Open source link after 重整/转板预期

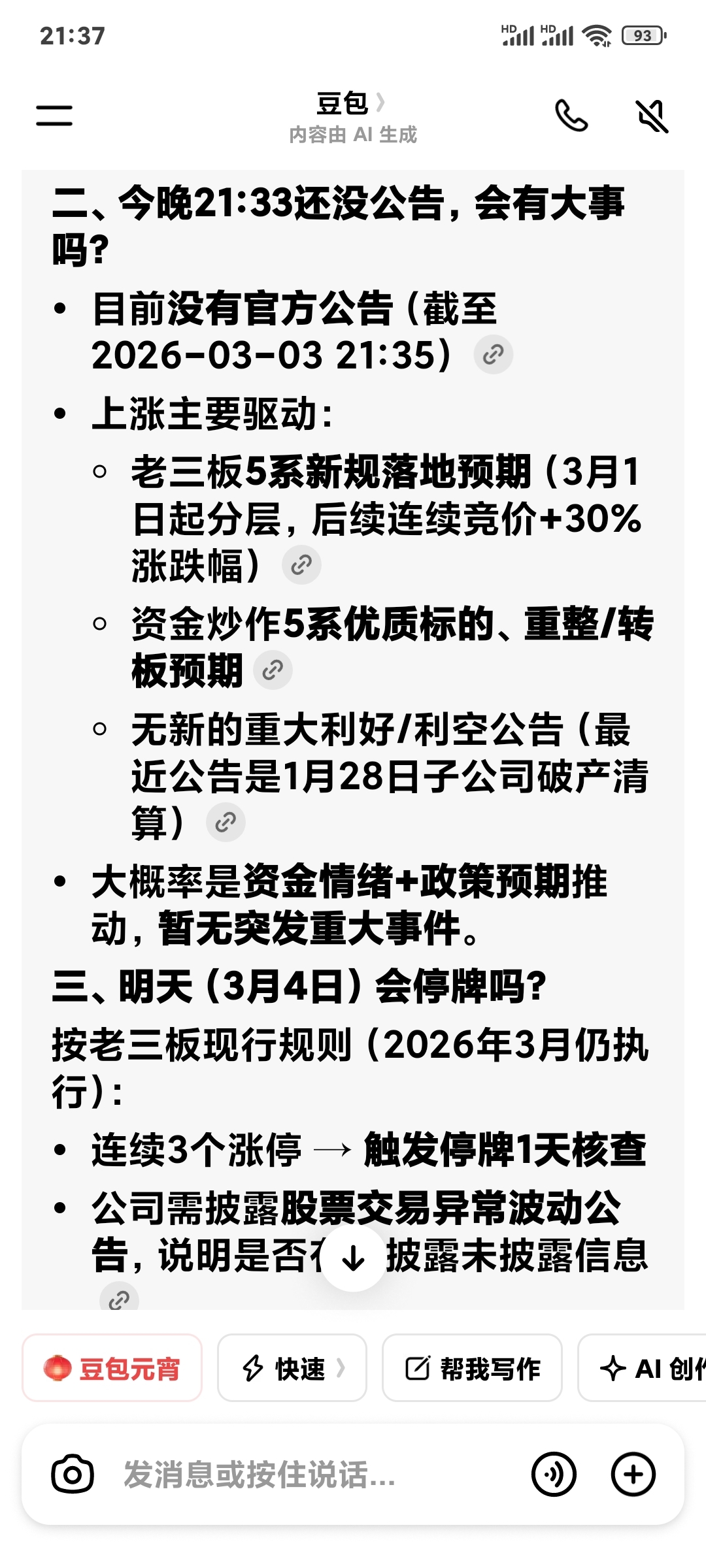(x=273, y=670)
